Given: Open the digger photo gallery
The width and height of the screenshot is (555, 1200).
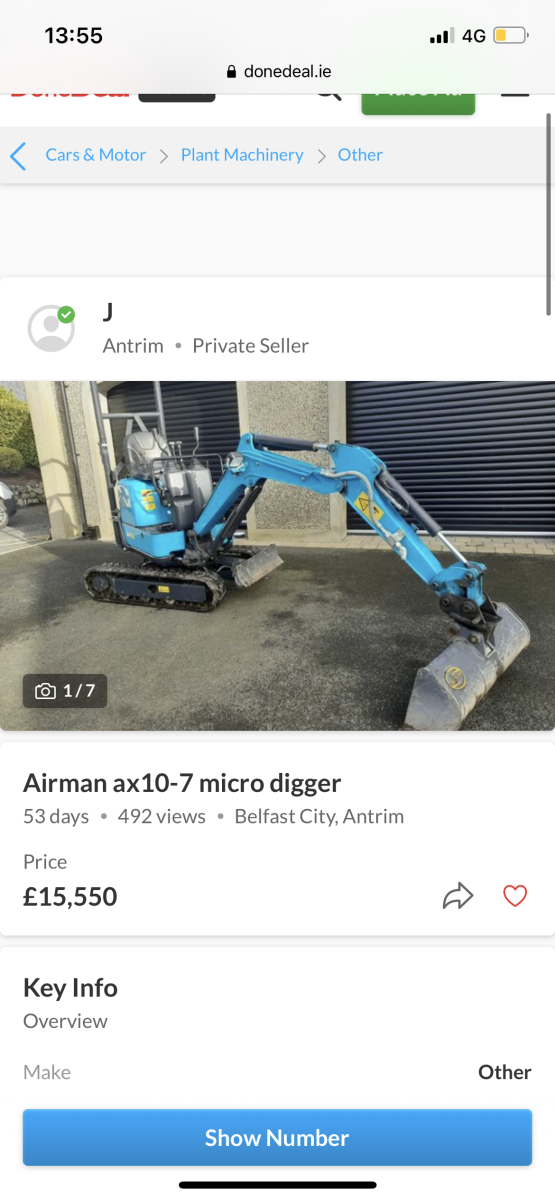Looking at the screenshot, I should click(277, 556).
